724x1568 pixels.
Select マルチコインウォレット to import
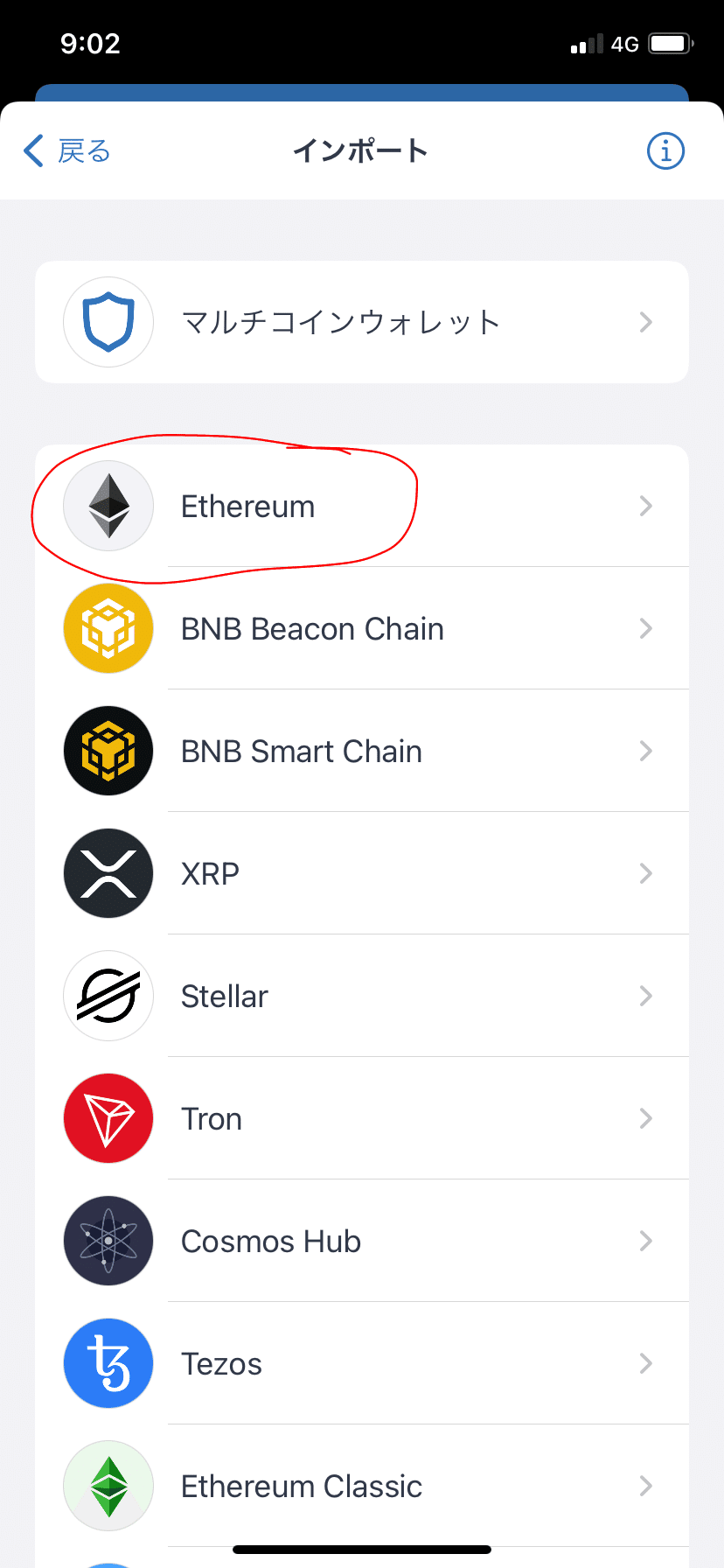[362, 322]
